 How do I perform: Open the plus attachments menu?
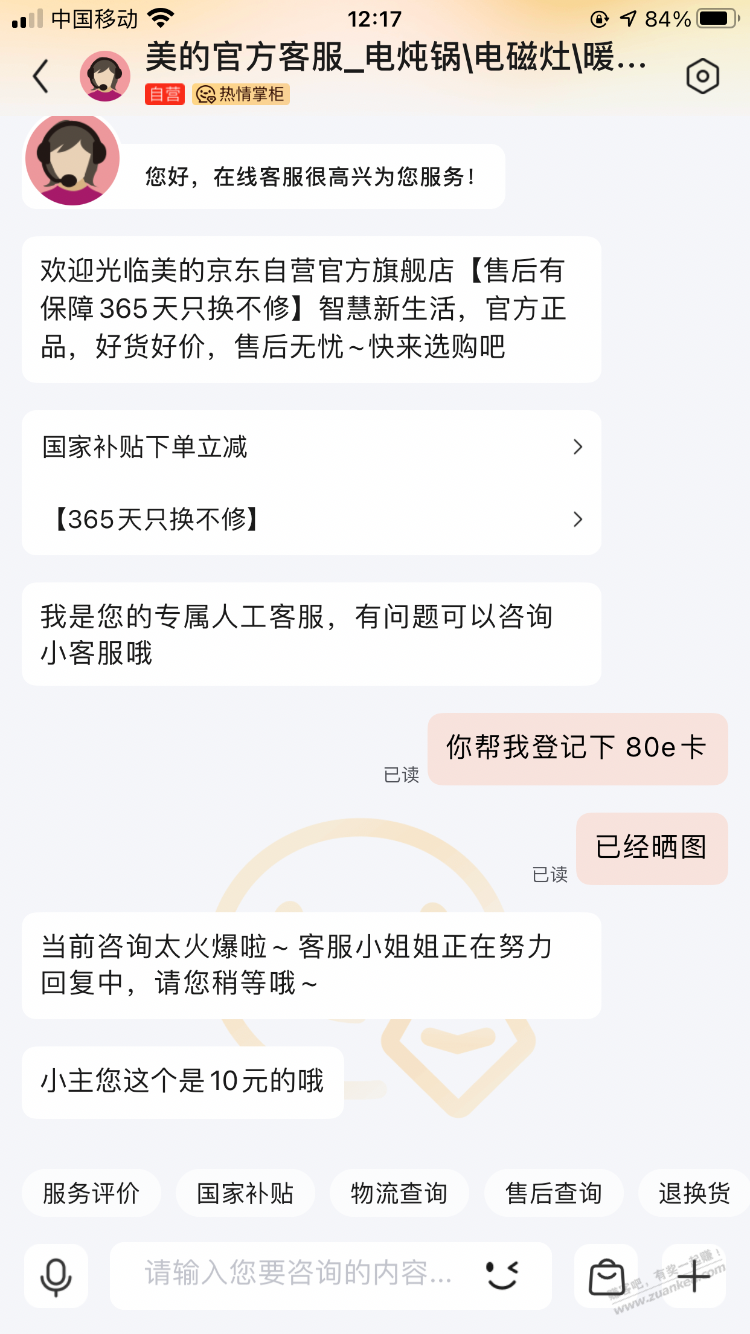(694, 1276)
